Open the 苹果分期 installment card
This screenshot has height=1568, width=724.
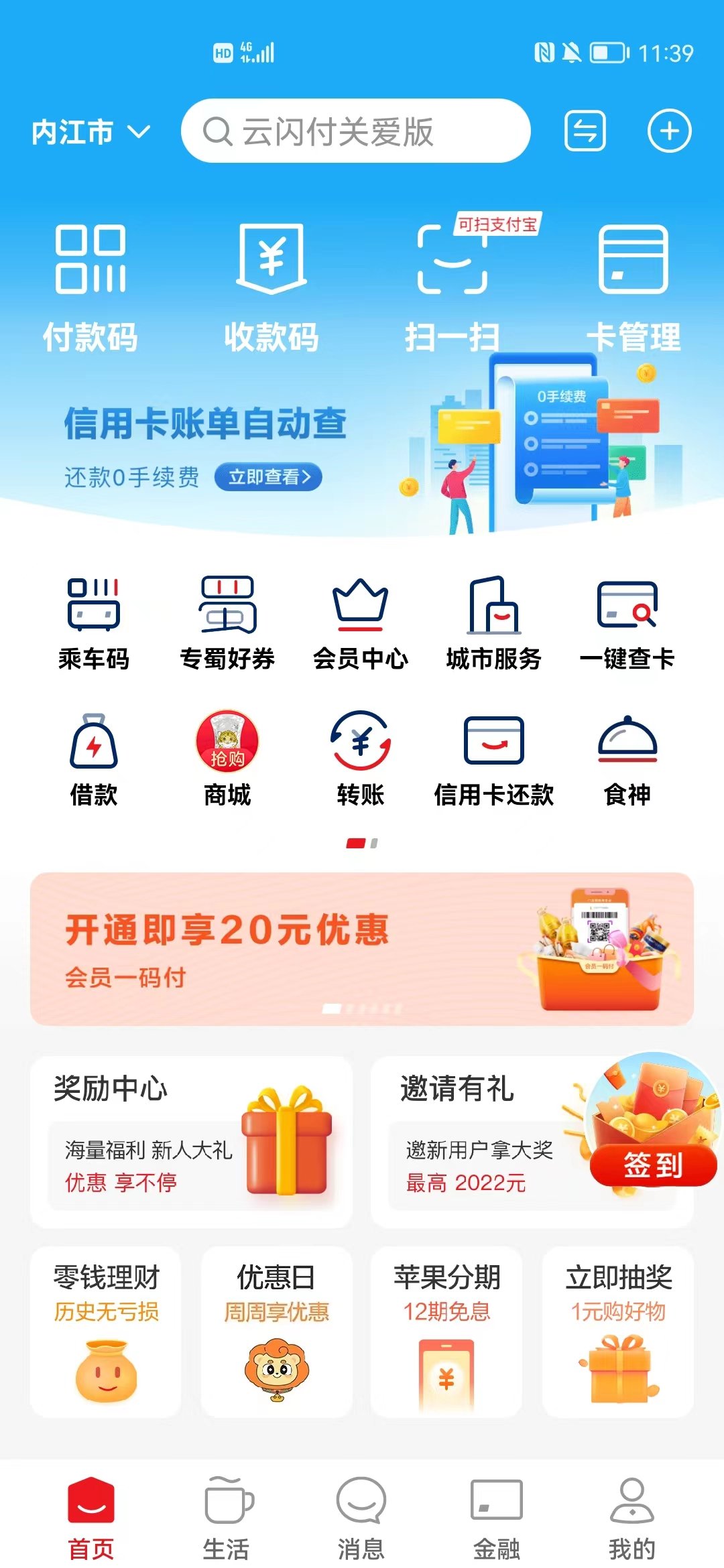tap(446, 1331)
